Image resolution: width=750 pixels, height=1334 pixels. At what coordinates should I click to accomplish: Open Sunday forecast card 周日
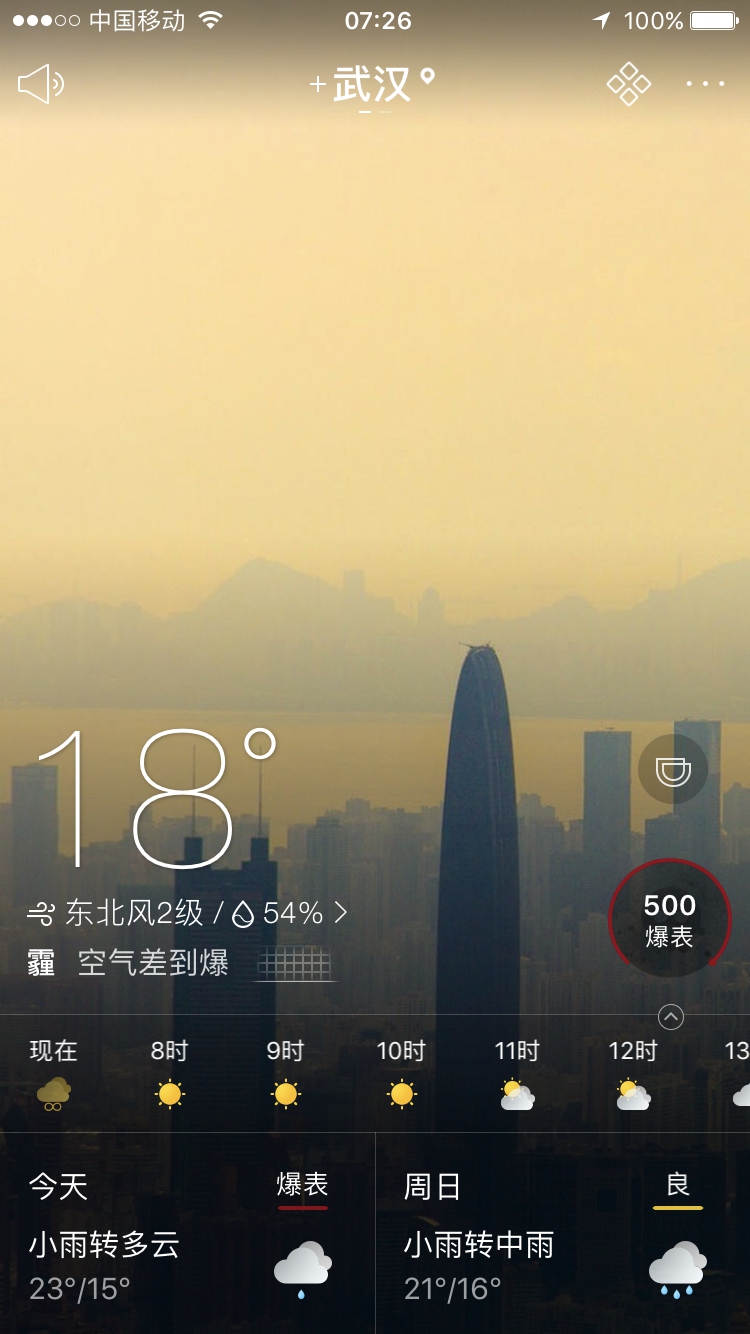point(563,1233)
